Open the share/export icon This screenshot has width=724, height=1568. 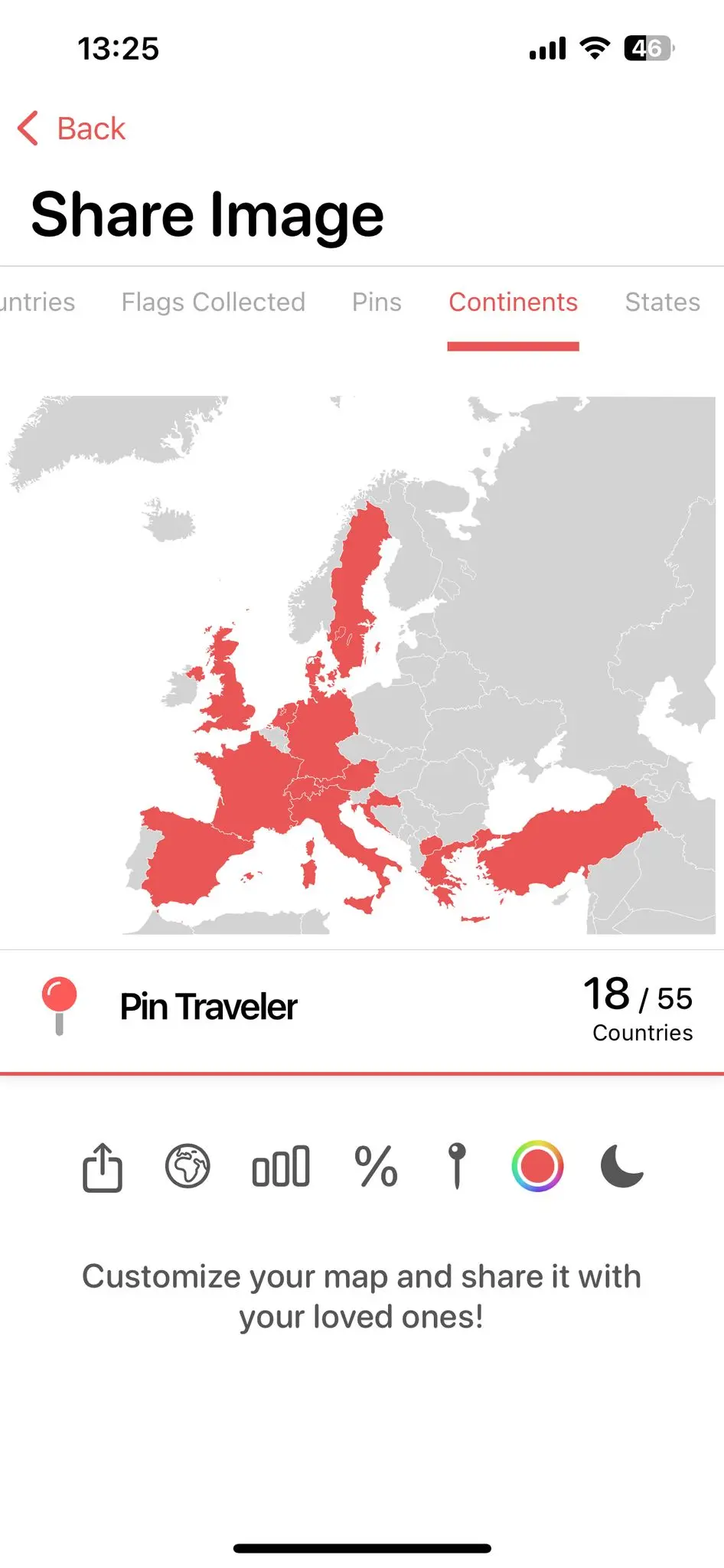click(x=102, y=1167)
